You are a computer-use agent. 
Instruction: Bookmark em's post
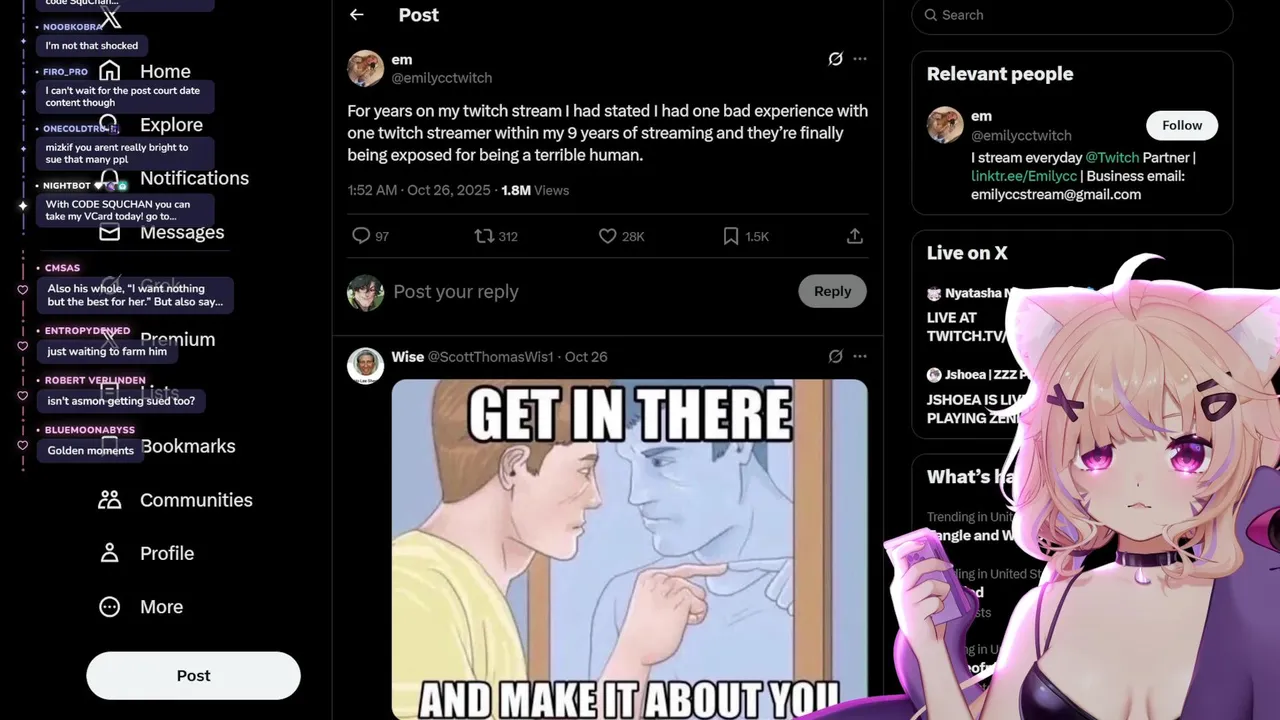pos(731,236)
